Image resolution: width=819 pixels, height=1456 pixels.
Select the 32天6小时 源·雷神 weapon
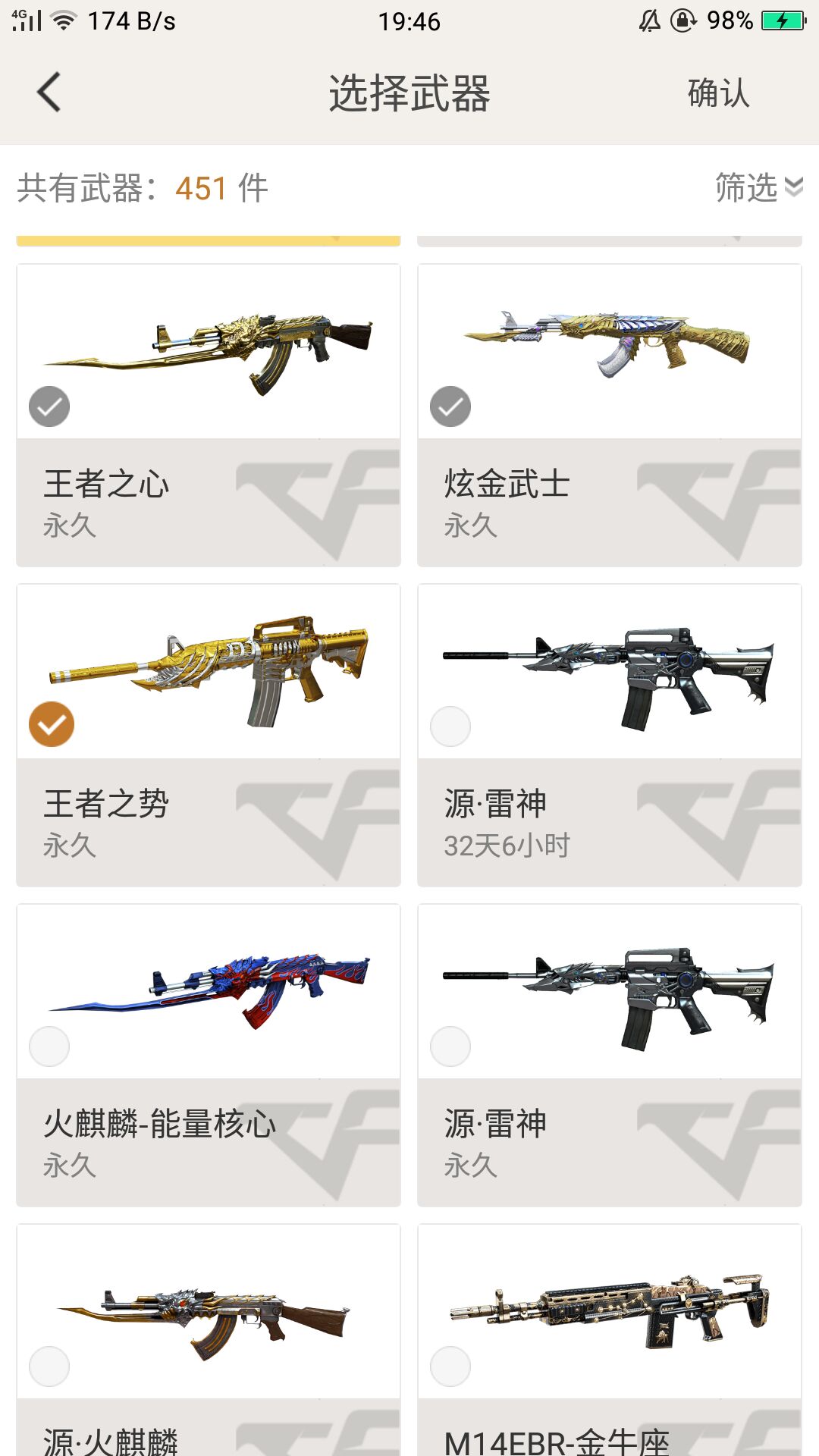[450, 726]
